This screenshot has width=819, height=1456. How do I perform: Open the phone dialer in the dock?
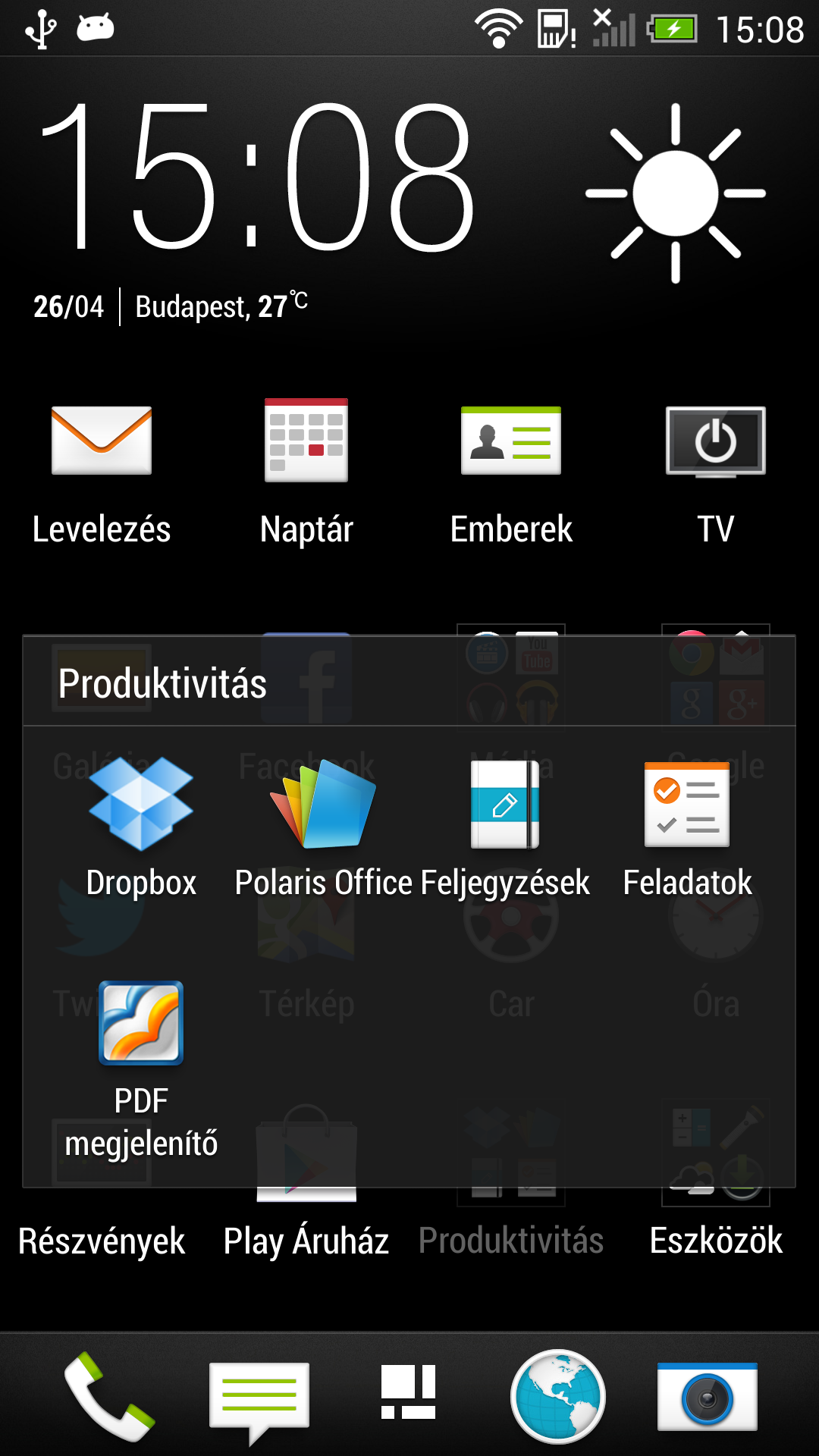click(109, 1397)
